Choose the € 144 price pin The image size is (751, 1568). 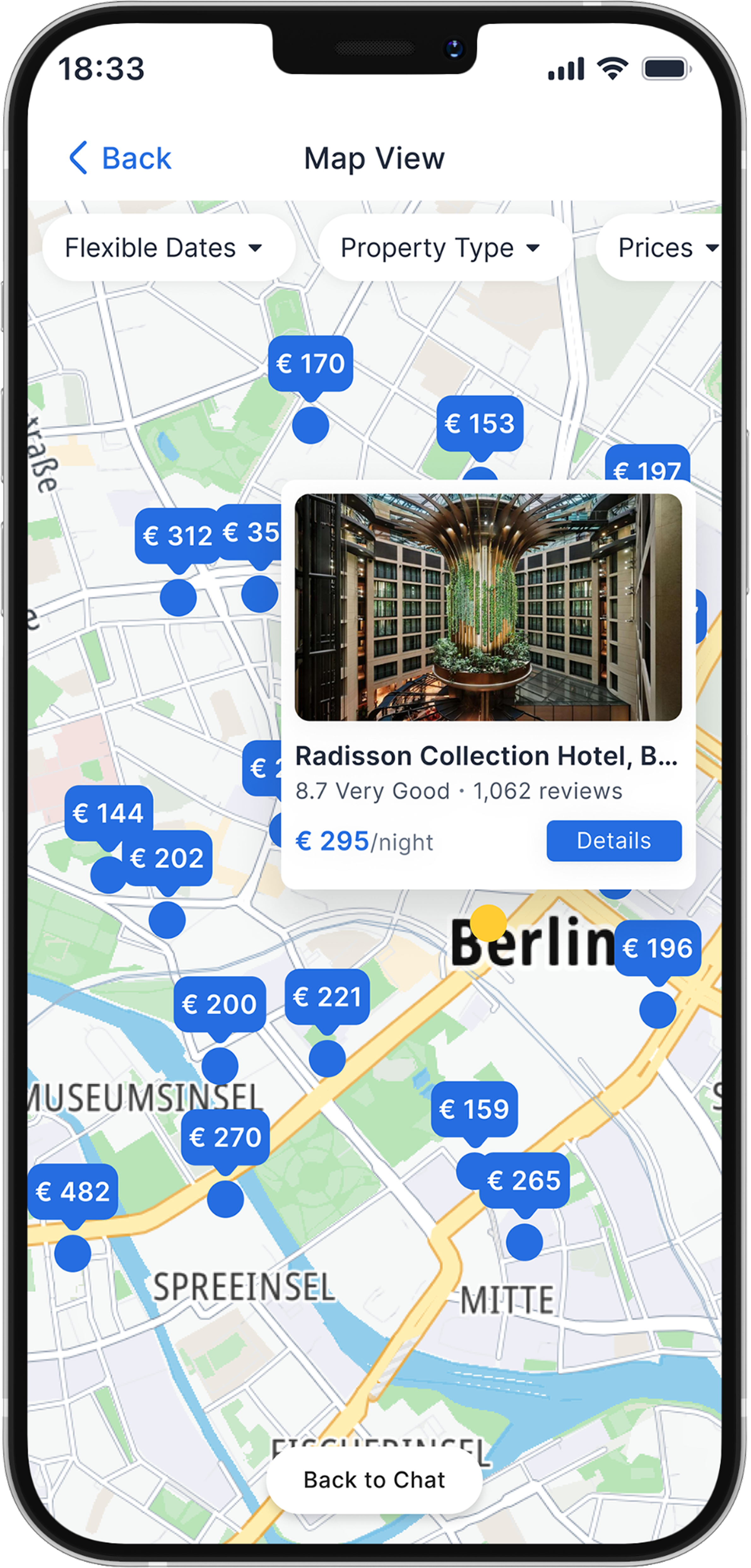[x=108, y=813]
